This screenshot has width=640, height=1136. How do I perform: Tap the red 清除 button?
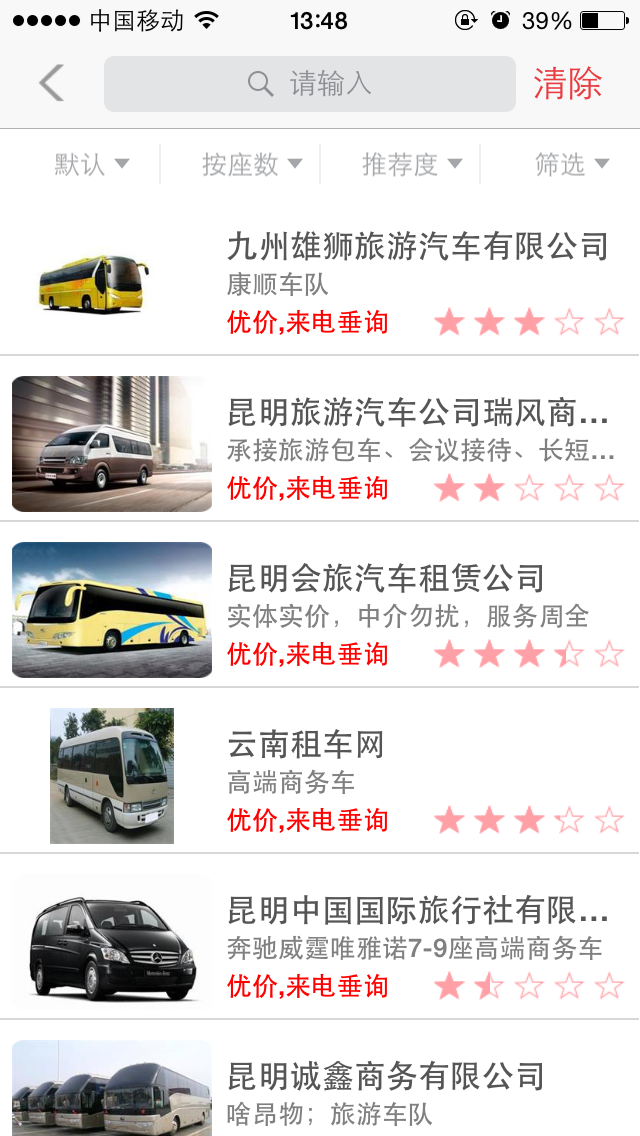coord(567,84)
